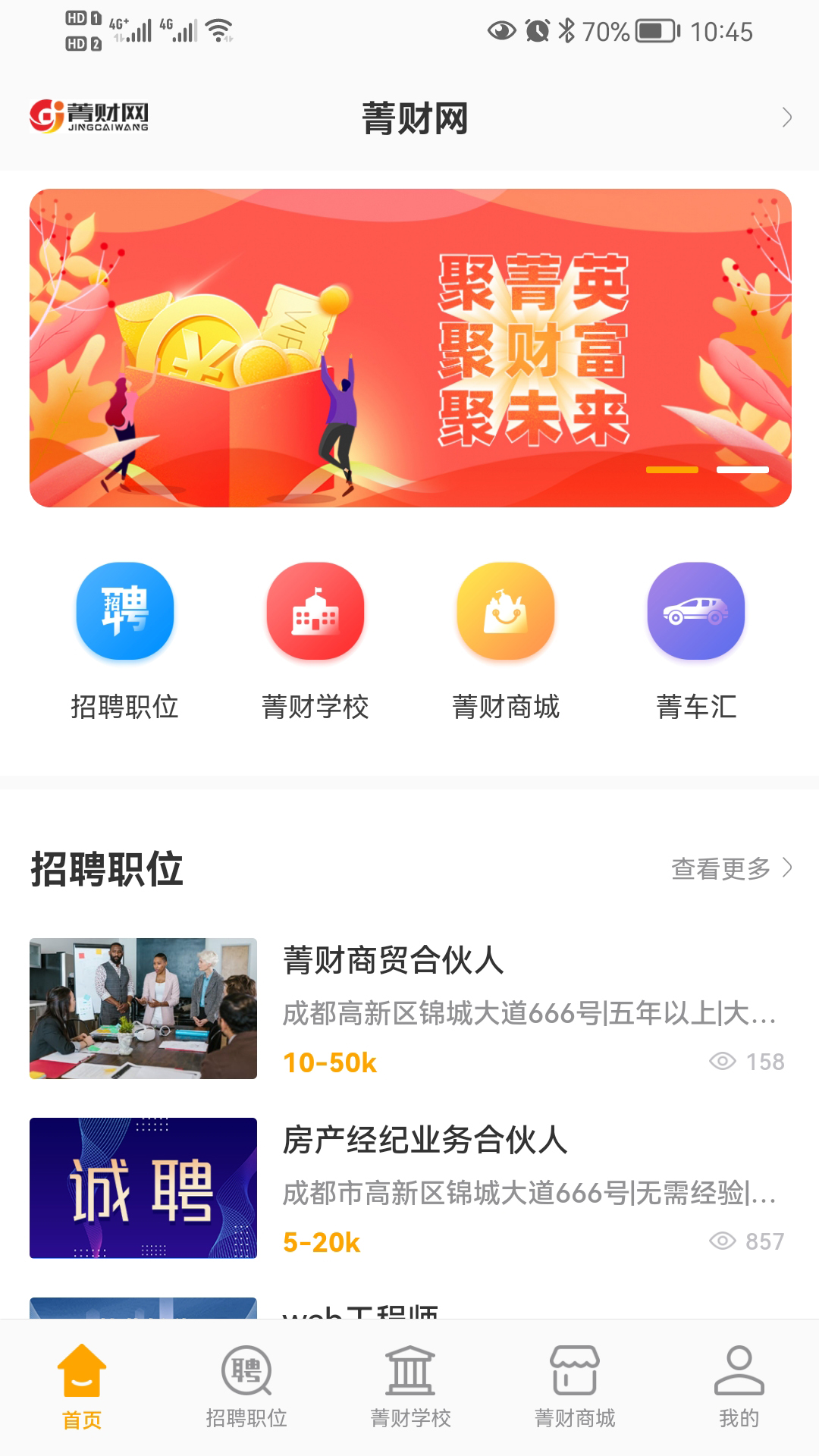819x1456 pixels.
Task: Select the 菁财学校 school icon
Action: click(x=315, y=611)
